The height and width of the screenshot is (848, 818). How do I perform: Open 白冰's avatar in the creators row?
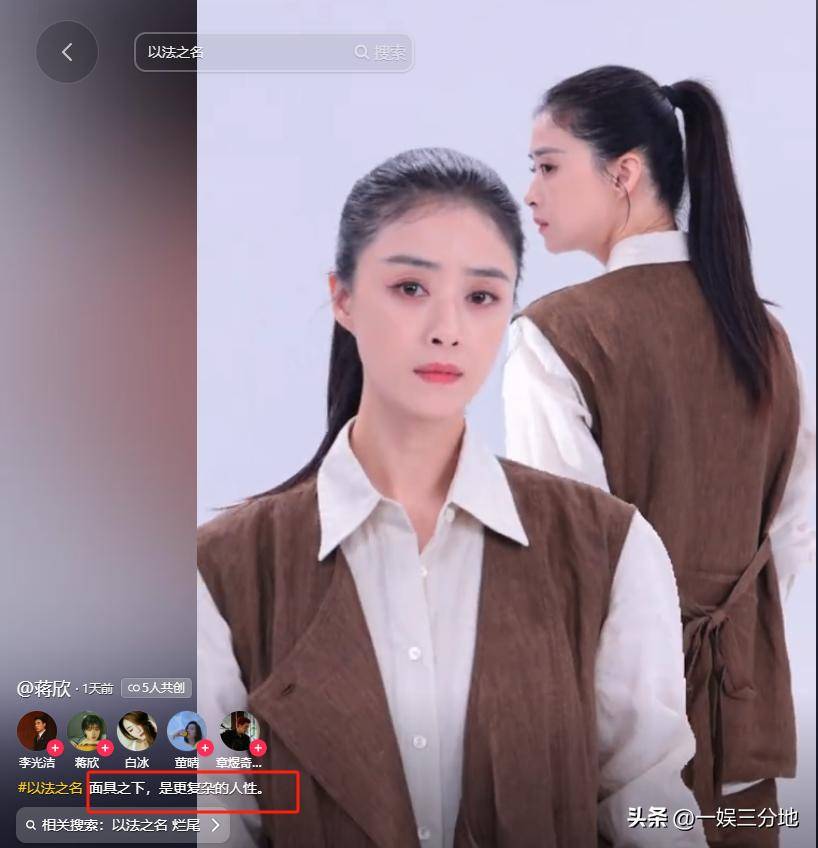click(137, 731)
